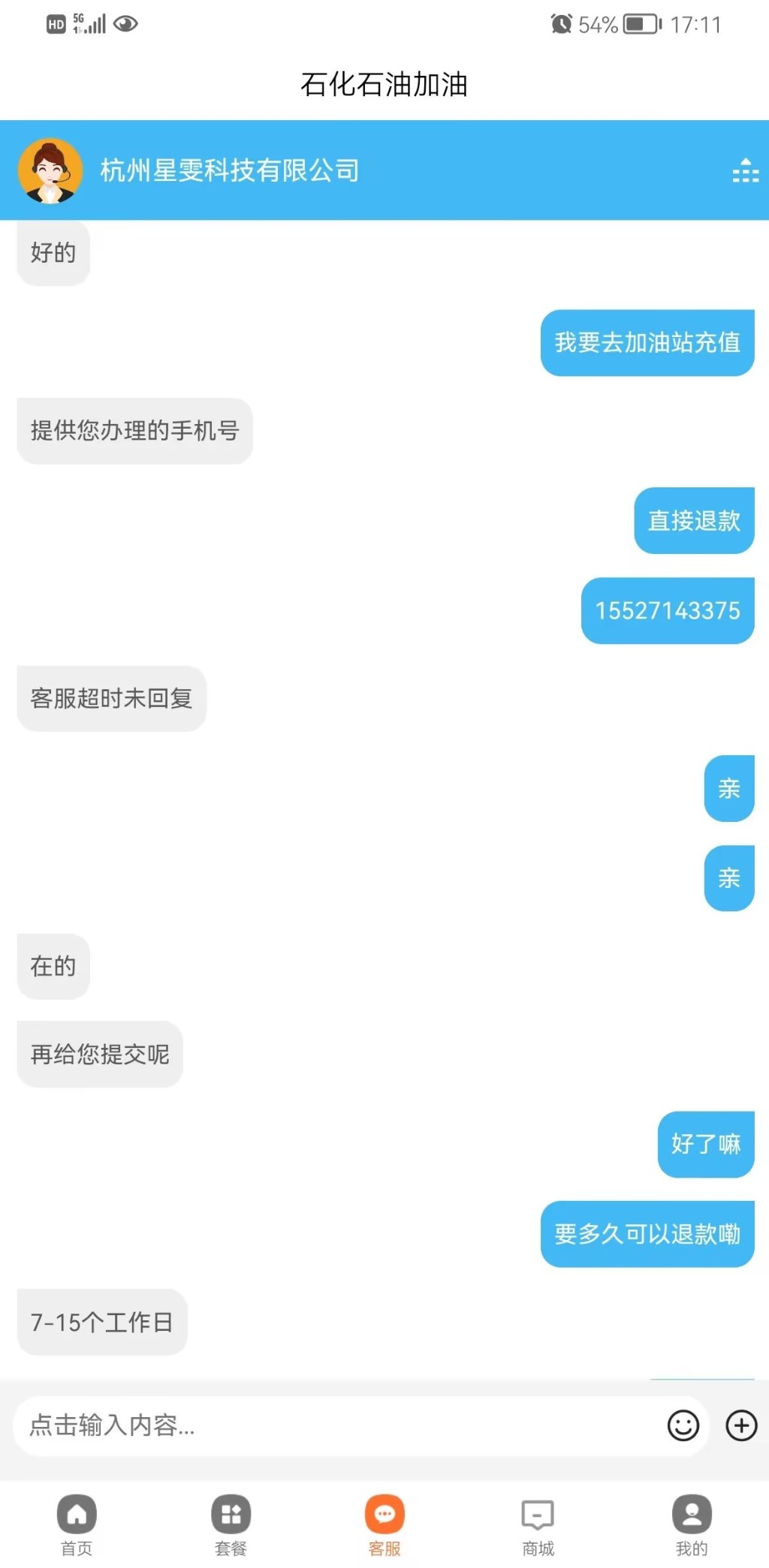This screenshot has width=769, height=1568.
Task: Switch to the 我的 tab
Action: [692, 1524]
